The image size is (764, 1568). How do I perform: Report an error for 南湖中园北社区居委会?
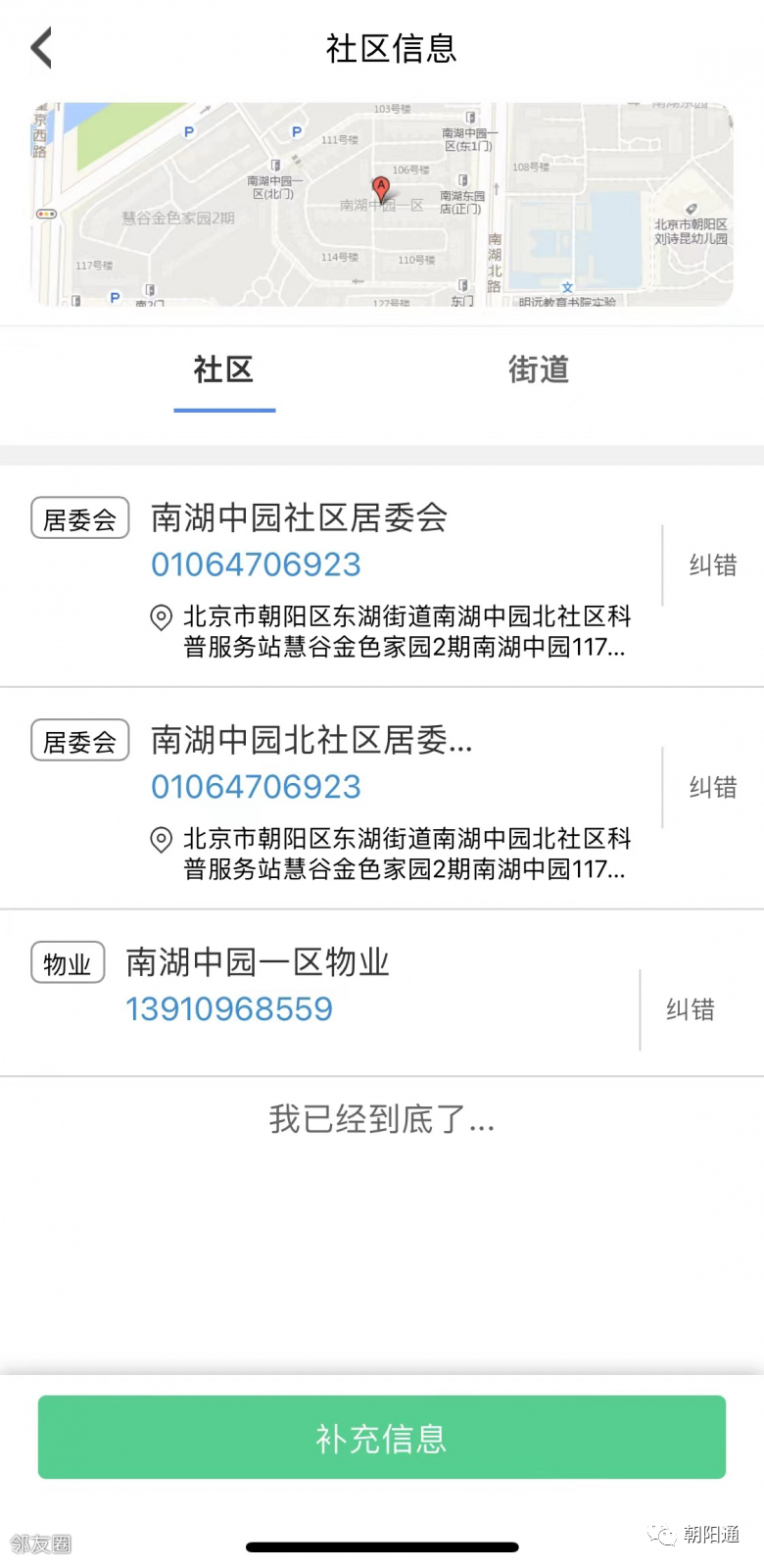click(x=712, y=788)
